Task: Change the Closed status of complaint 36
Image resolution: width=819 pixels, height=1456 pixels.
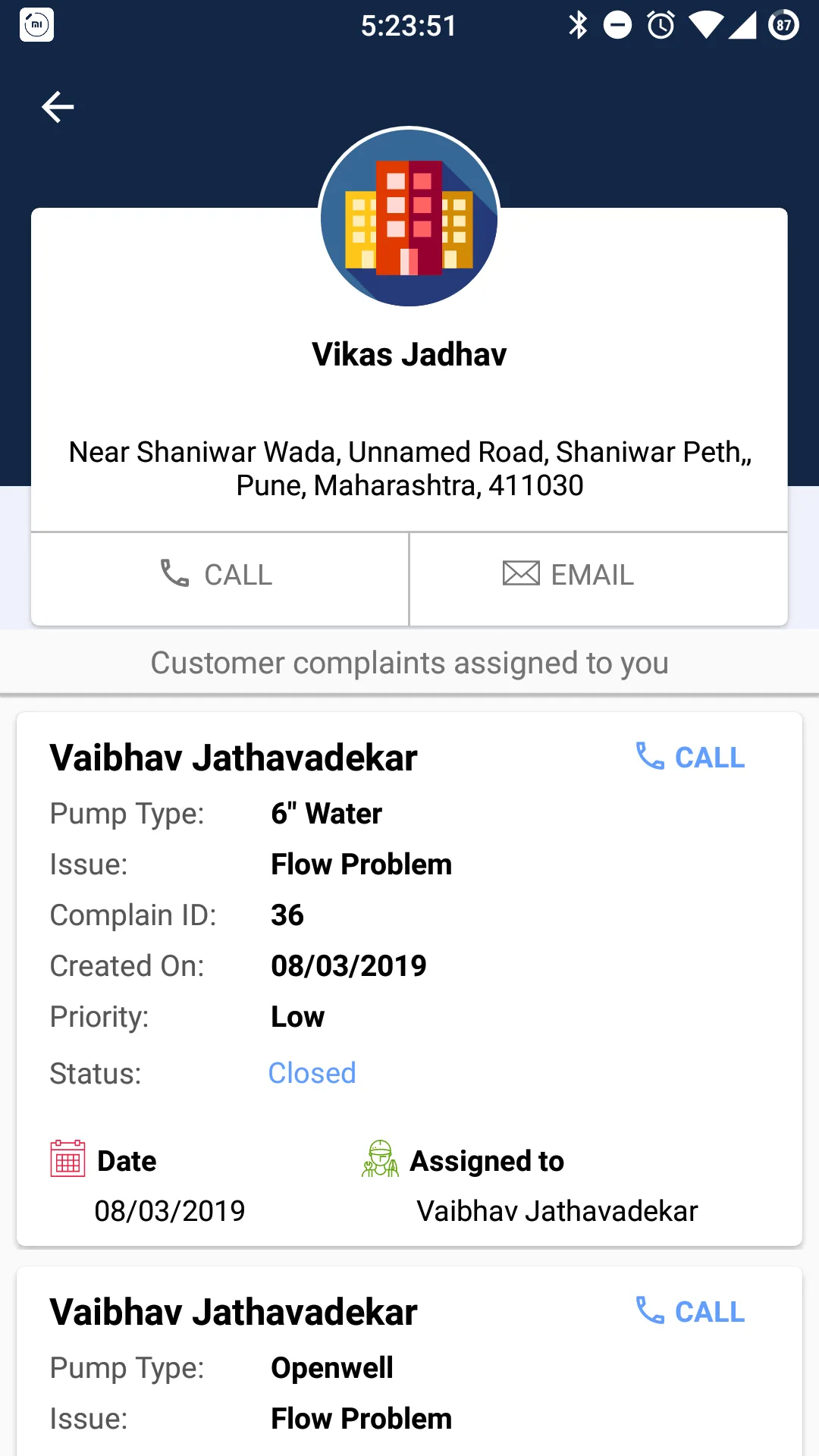Action: click(312, 1072)
